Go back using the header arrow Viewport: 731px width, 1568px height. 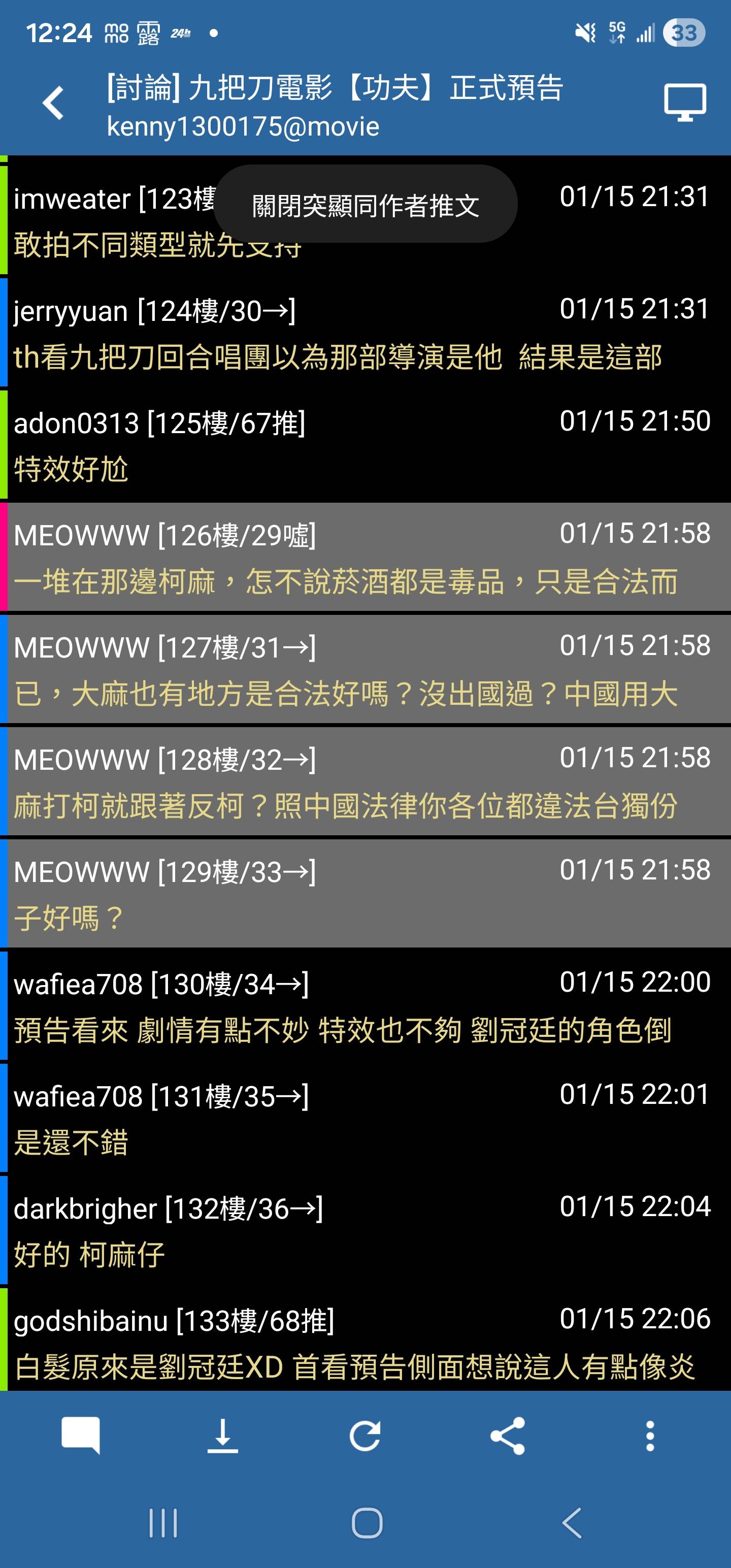point(54,102)
